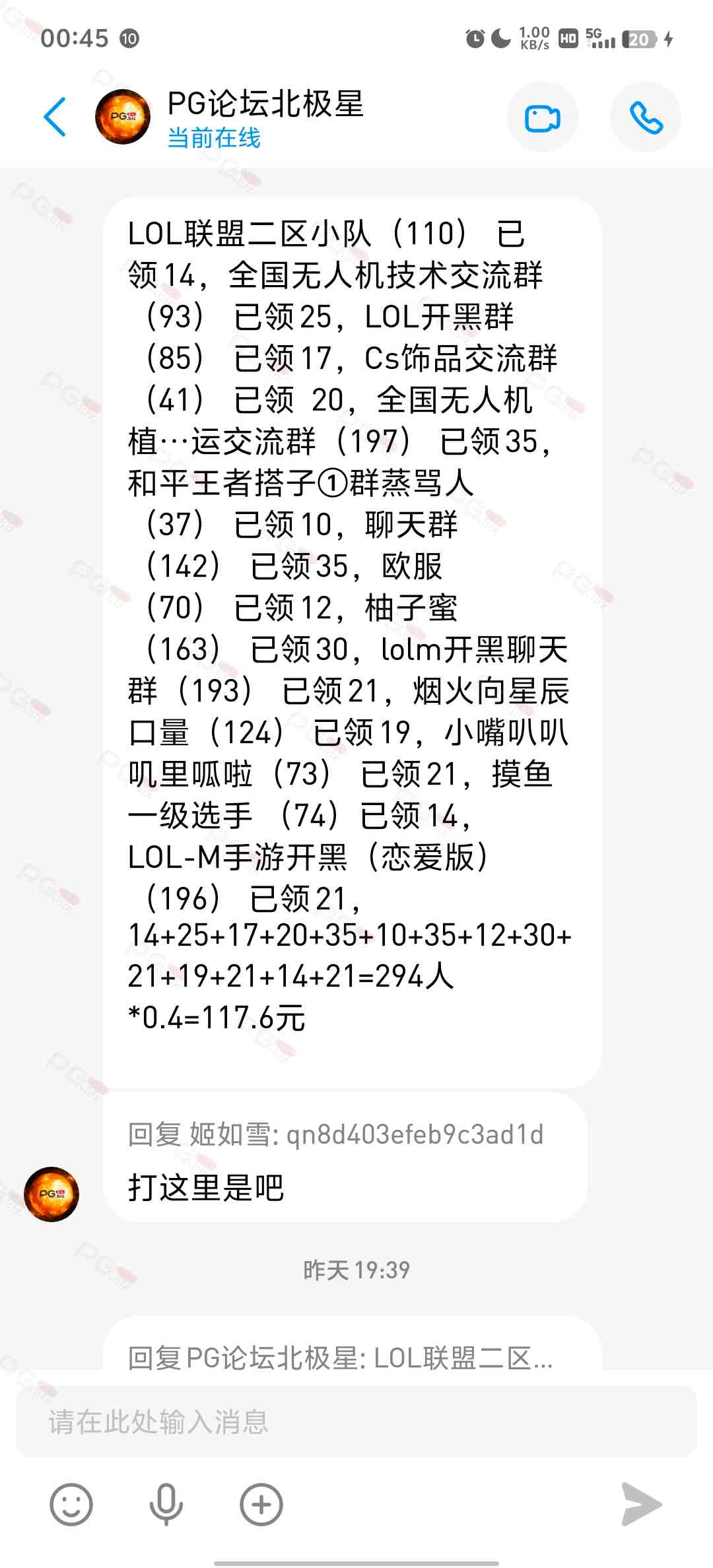This screenshot has width=713, height=1568.
Task: Open PG论坛北极星 profile avatar in header
Action: click(x=123, y=117)
